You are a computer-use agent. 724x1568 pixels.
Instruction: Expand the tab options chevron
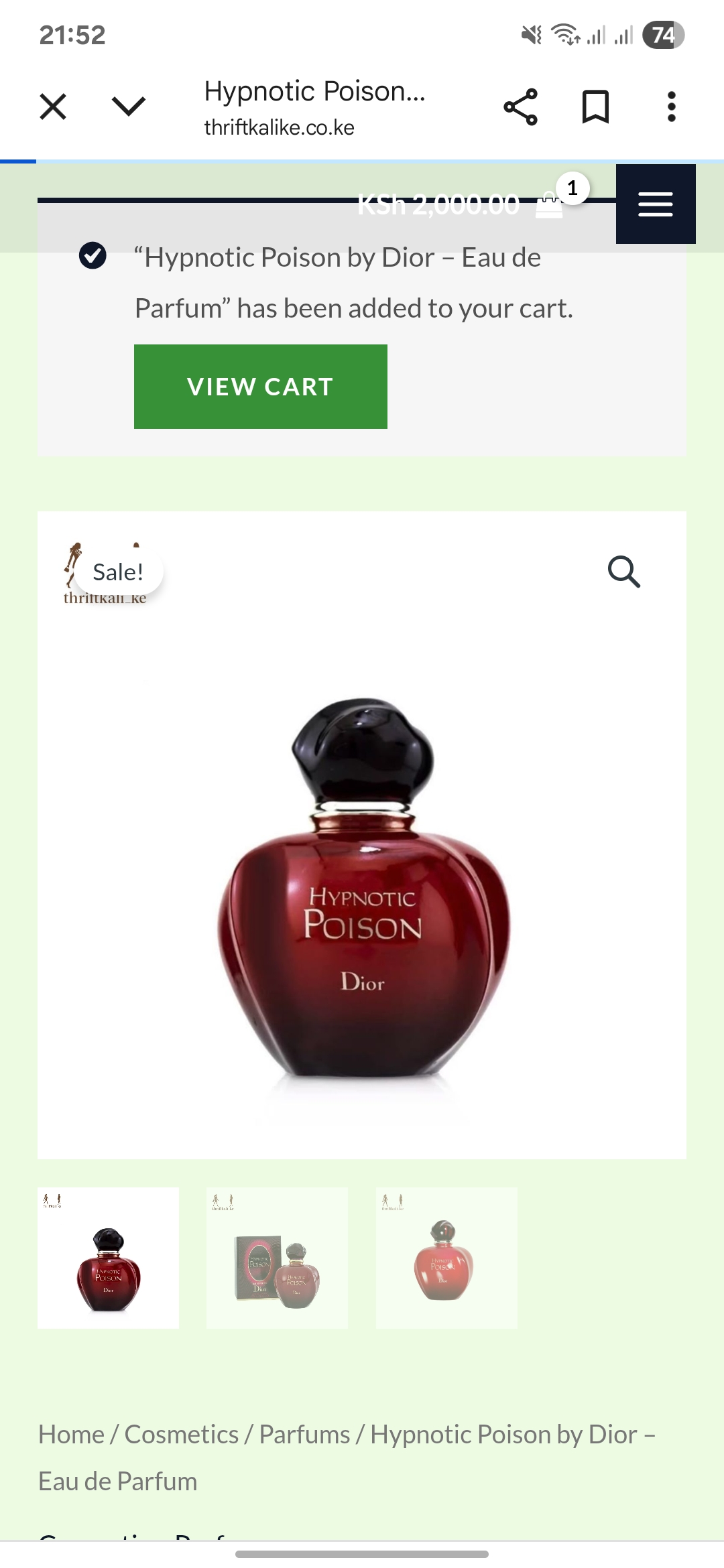click(128, 107)
